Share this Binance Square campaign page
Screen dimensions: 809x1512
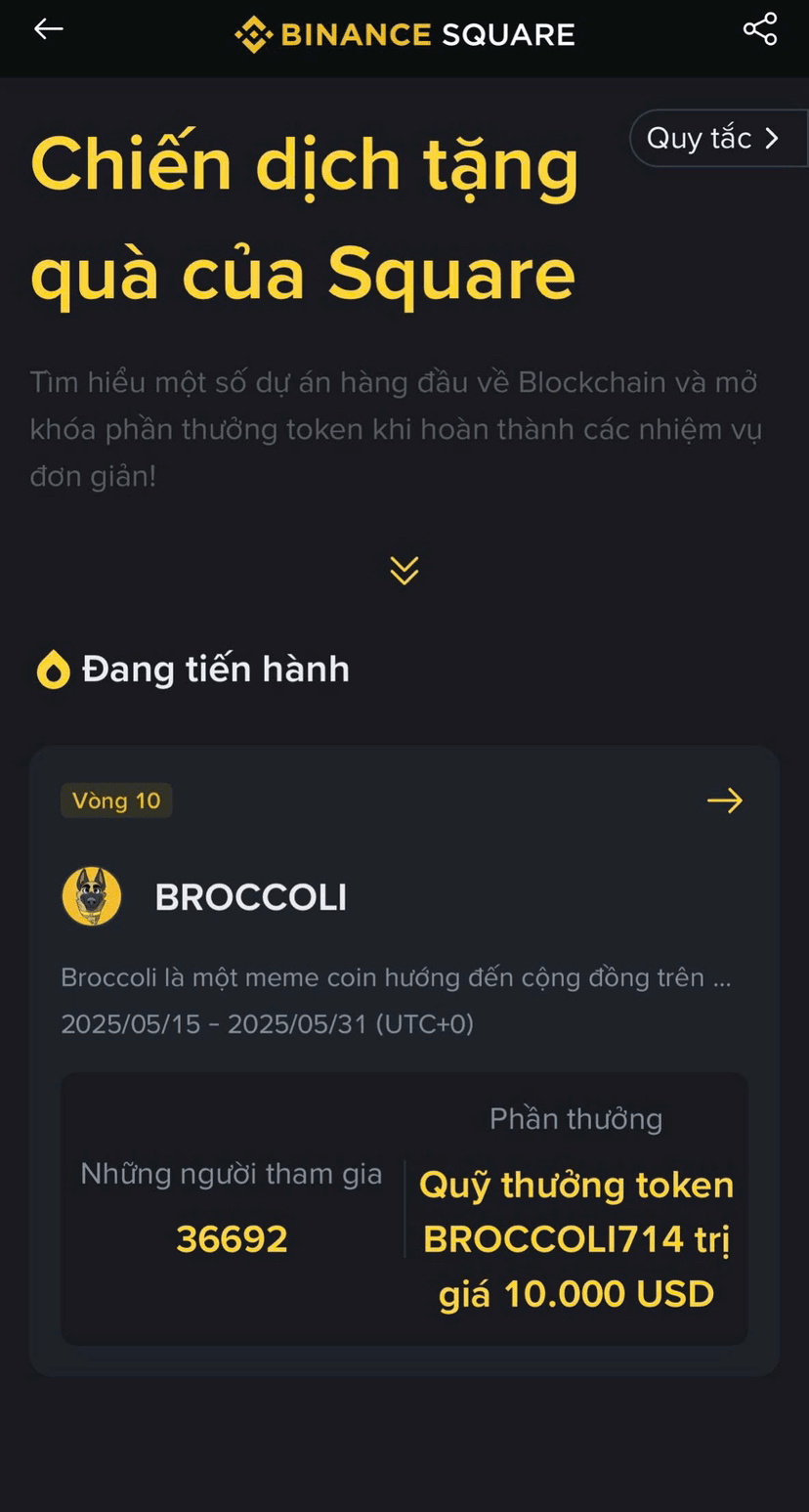[759, 29]
